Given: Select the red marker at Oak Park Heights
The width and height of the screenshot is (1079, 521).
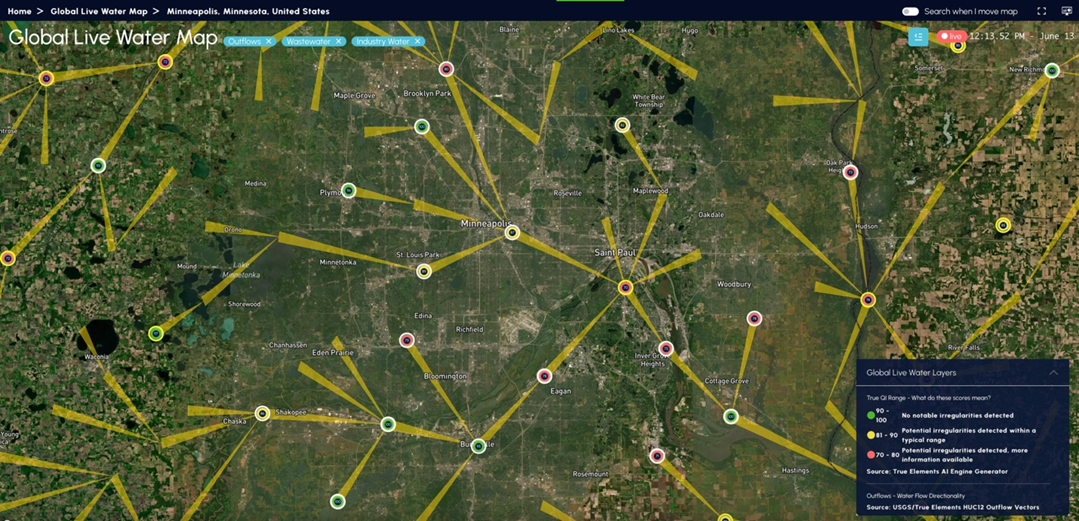Looking at the screenshot, I should 851,172.
